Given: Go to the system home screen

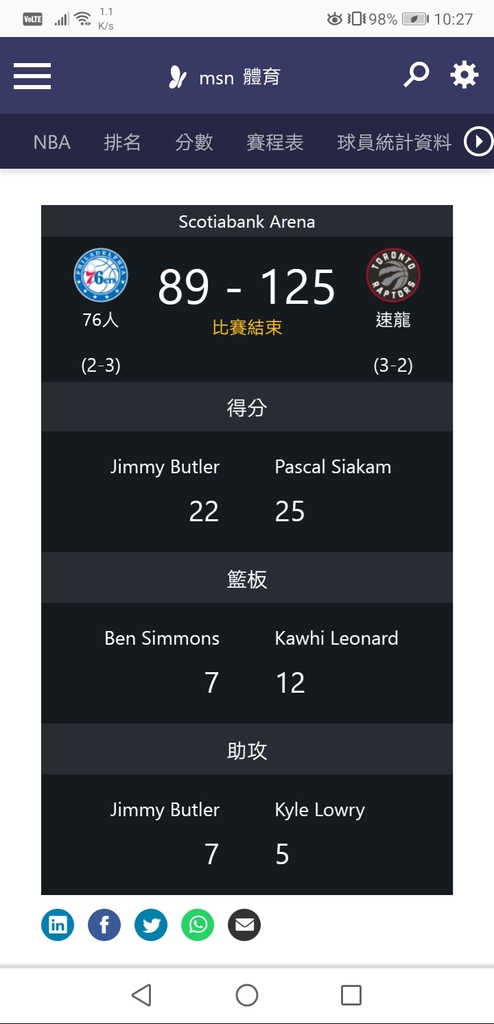Looking at the screenshot, I should [247, 995].
